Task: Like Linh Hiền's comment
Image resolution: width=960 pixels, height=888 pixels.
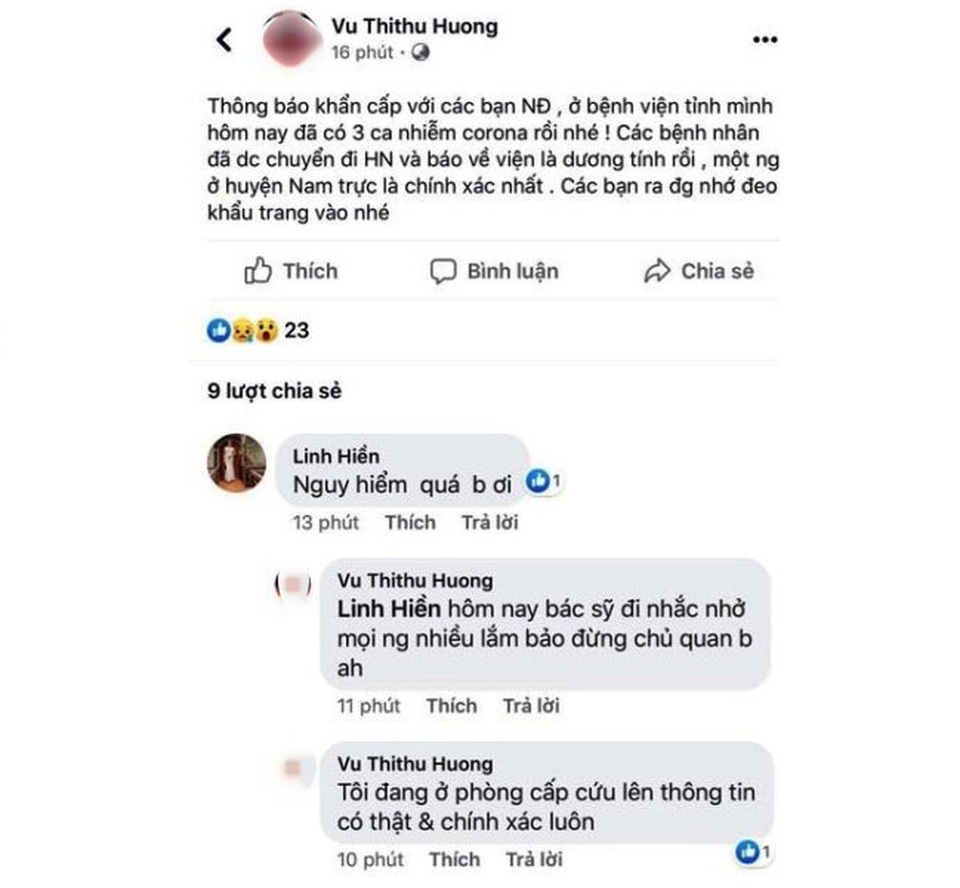Action: point(409,522)
